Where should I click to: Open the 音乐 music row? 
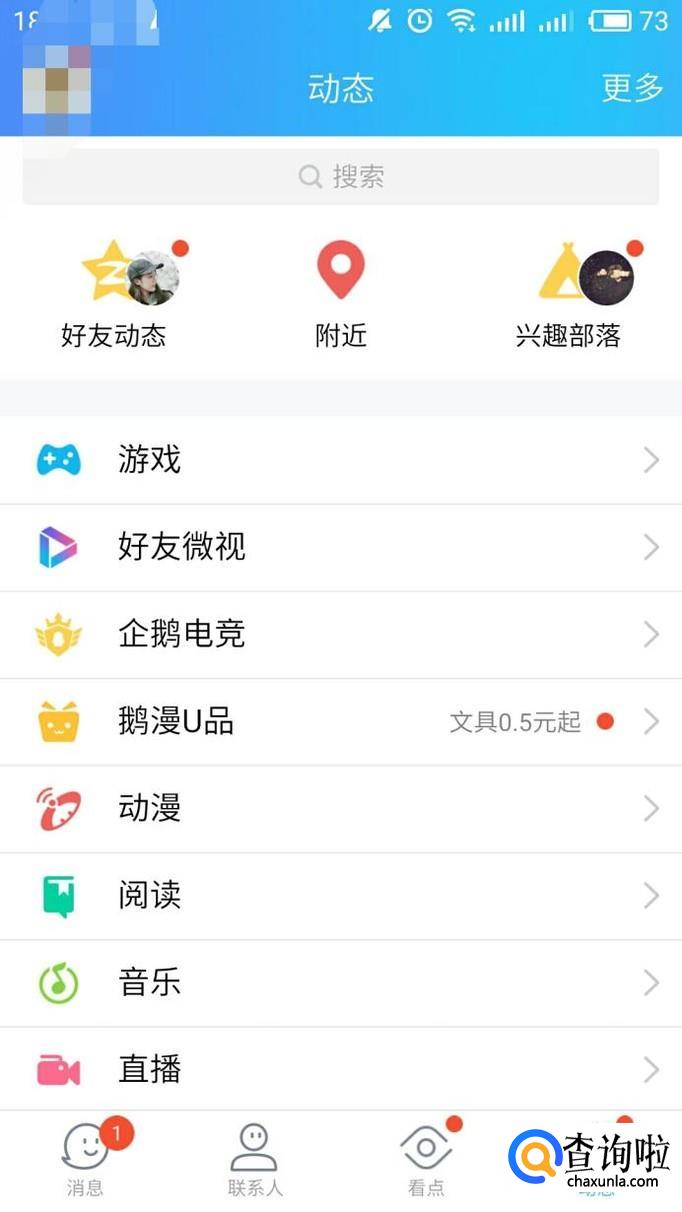341,982
